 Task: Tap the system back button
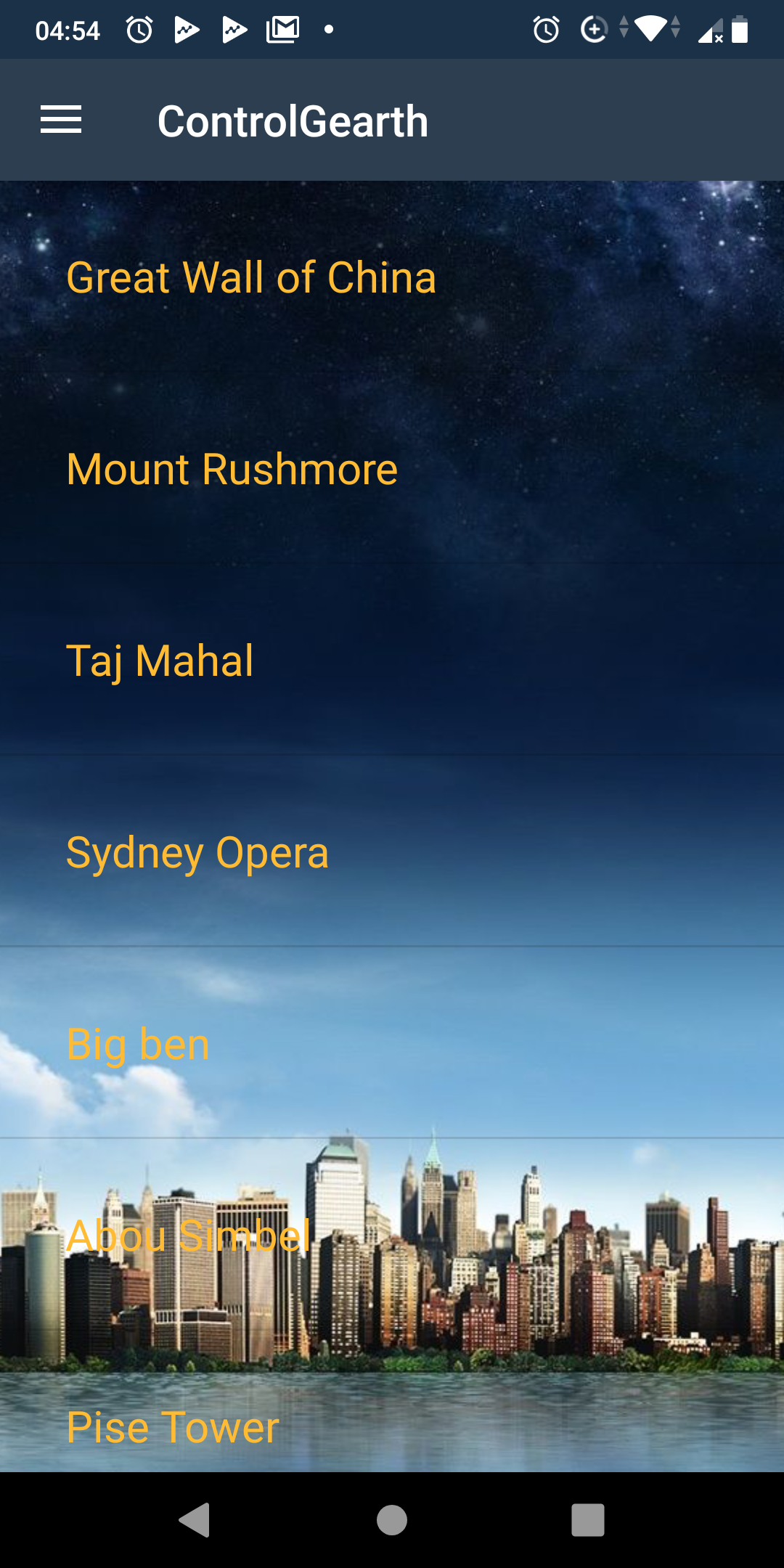click(195, 1520)
